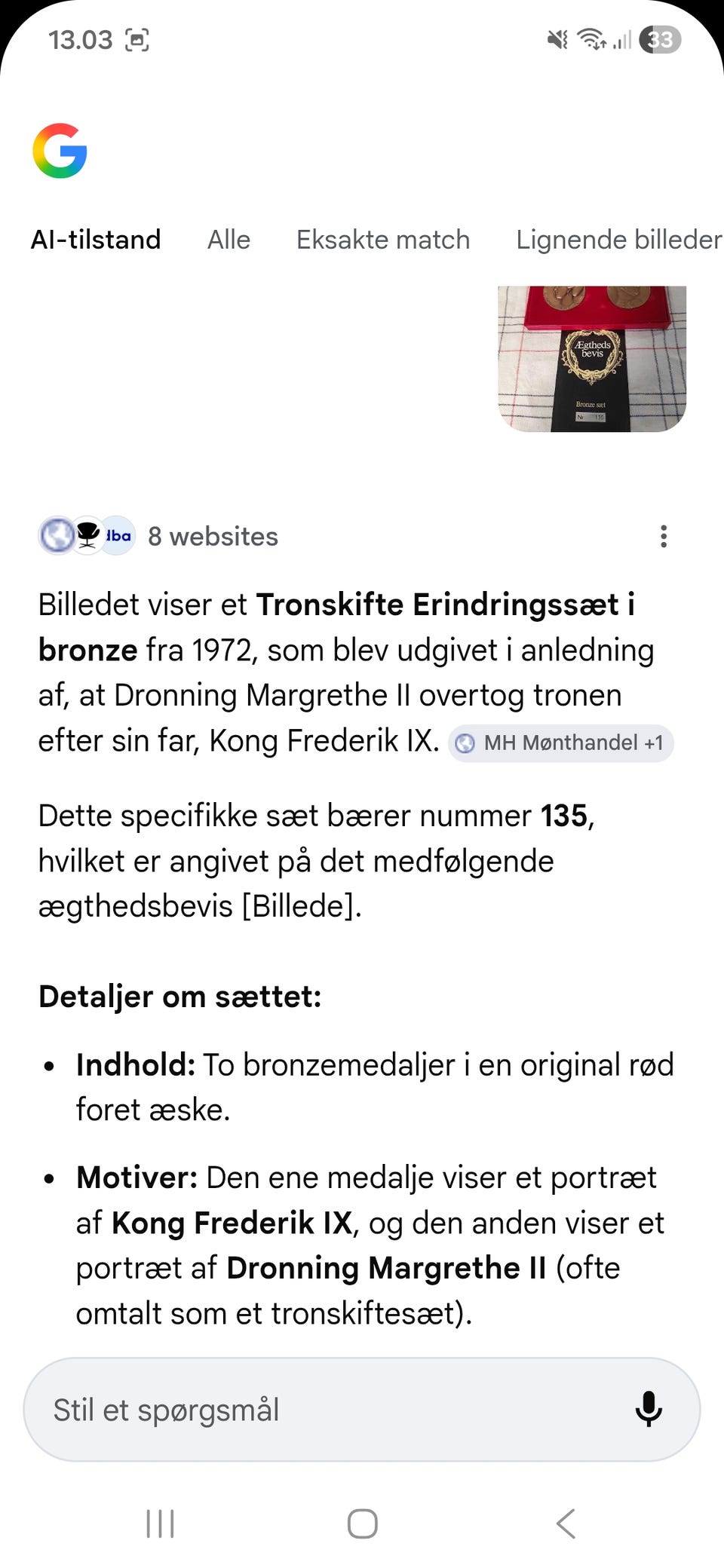Screen dimensions: 724x1568
Task: Open Google home via the Google logo
Action: pyautogui.click(x=60, y=150)
